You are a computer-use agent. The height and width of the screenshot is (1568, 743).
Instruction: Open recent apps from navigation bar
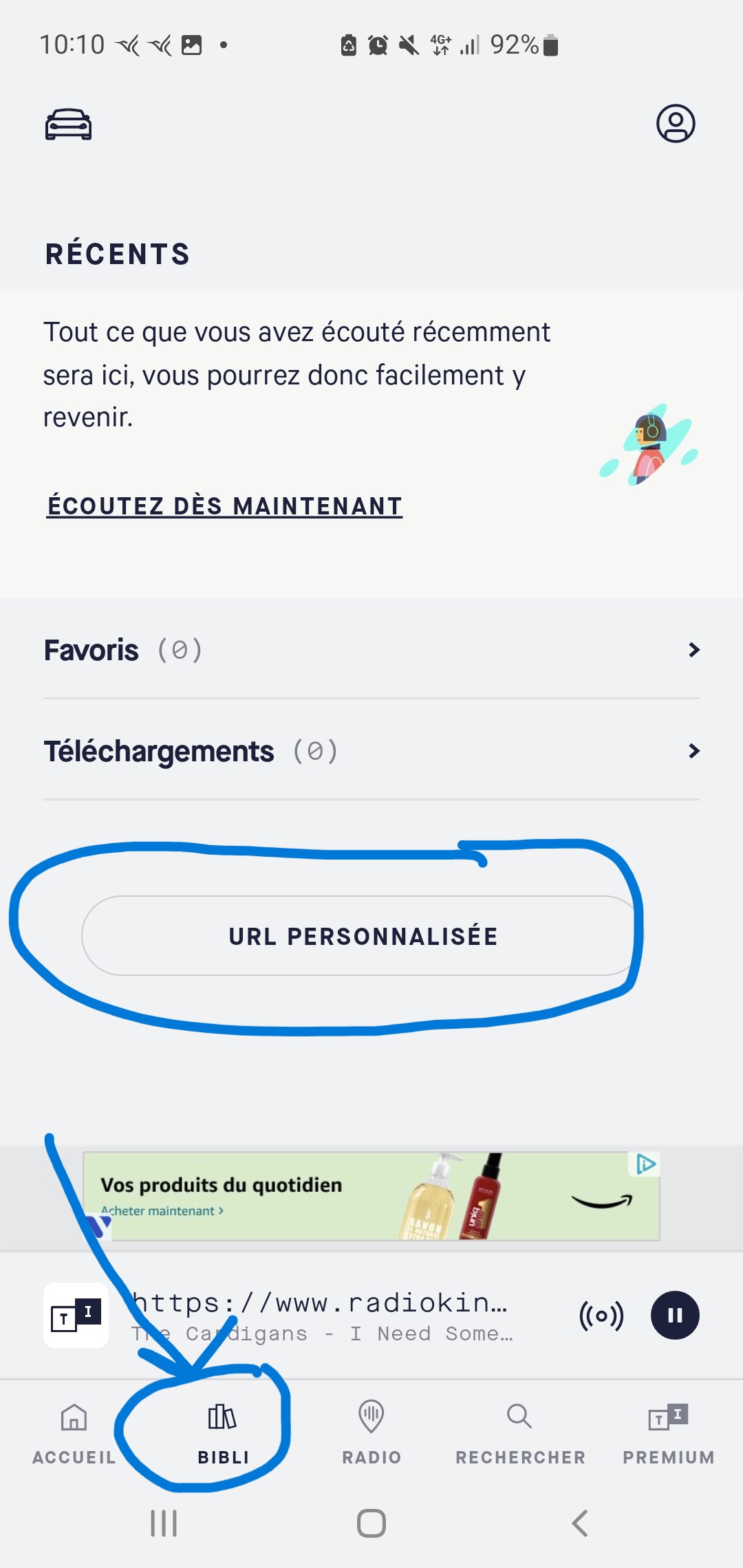(164, 1523)
